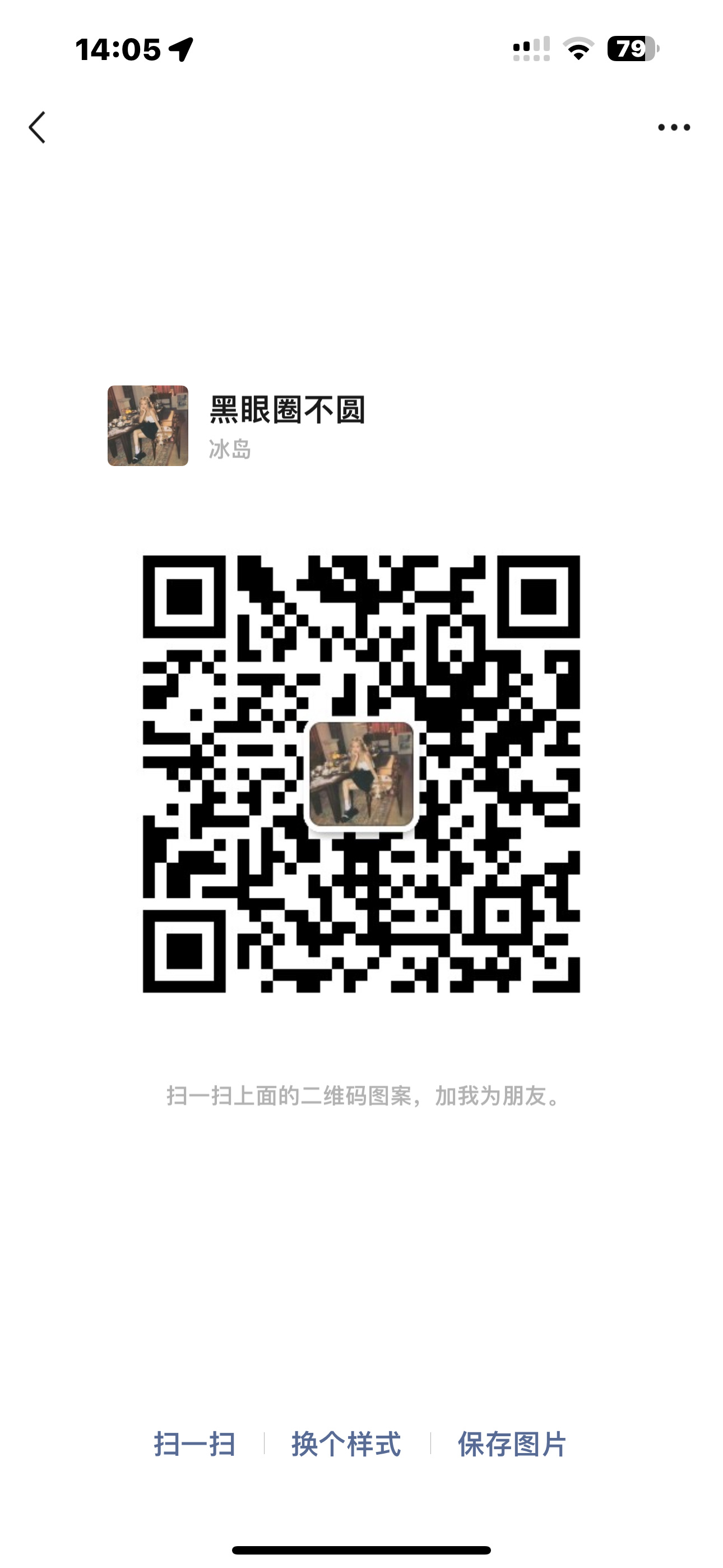
Task: Open the three-dot more options menu
Action: point(674,127)
